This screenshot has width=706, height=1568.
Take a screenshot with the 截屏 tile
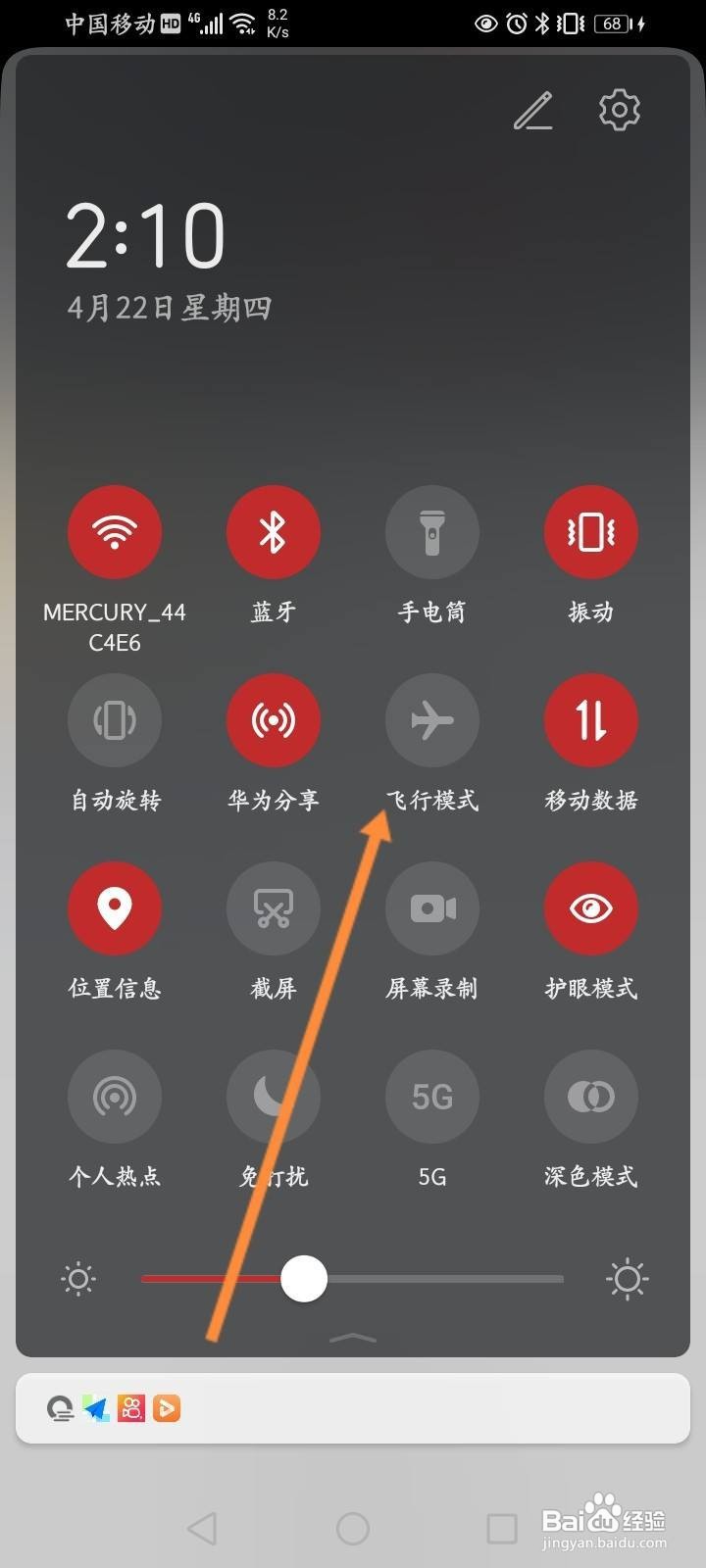tap(274, 908)
